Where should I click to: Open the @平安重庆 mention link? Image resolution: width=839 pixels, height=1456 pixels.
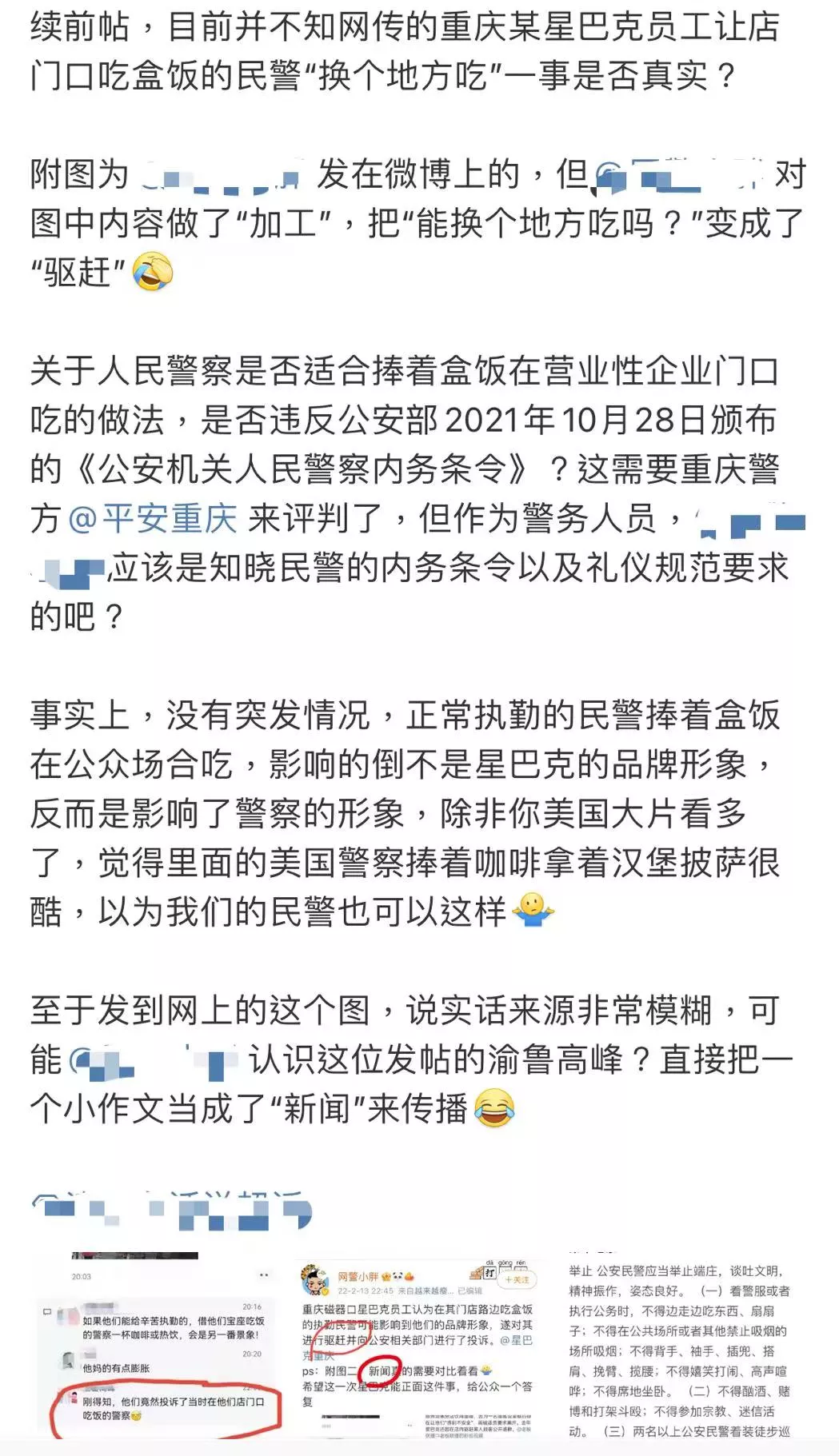coord(152,519)
